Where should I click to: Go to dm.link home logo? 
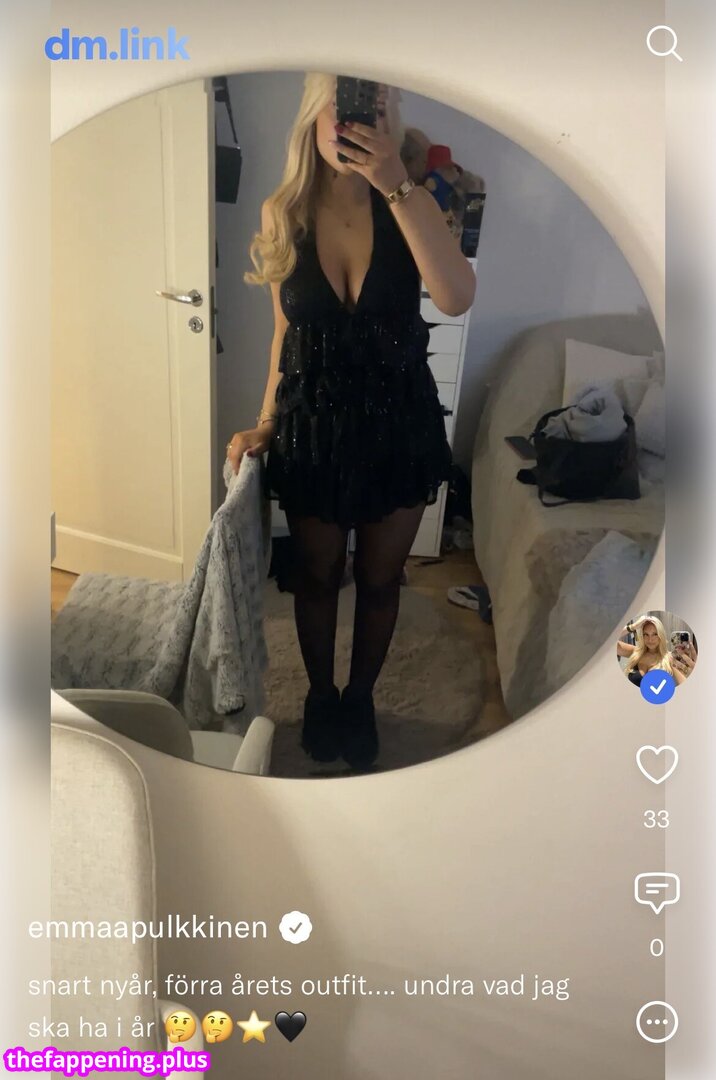116,45
